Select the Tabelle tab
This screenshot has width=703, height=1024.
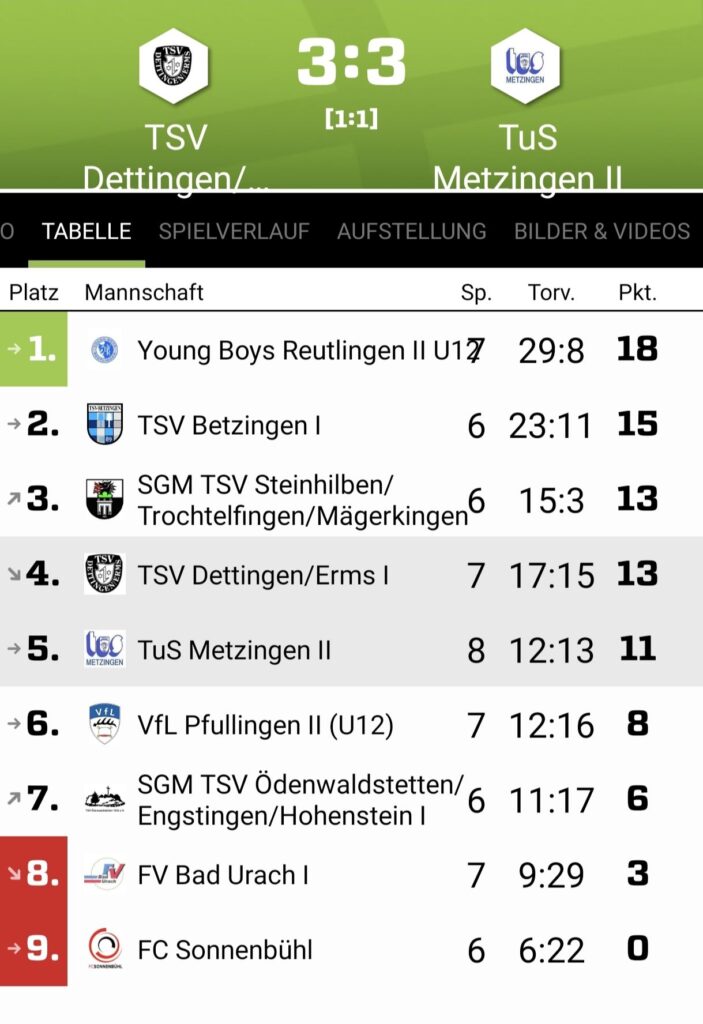point(86,231)
